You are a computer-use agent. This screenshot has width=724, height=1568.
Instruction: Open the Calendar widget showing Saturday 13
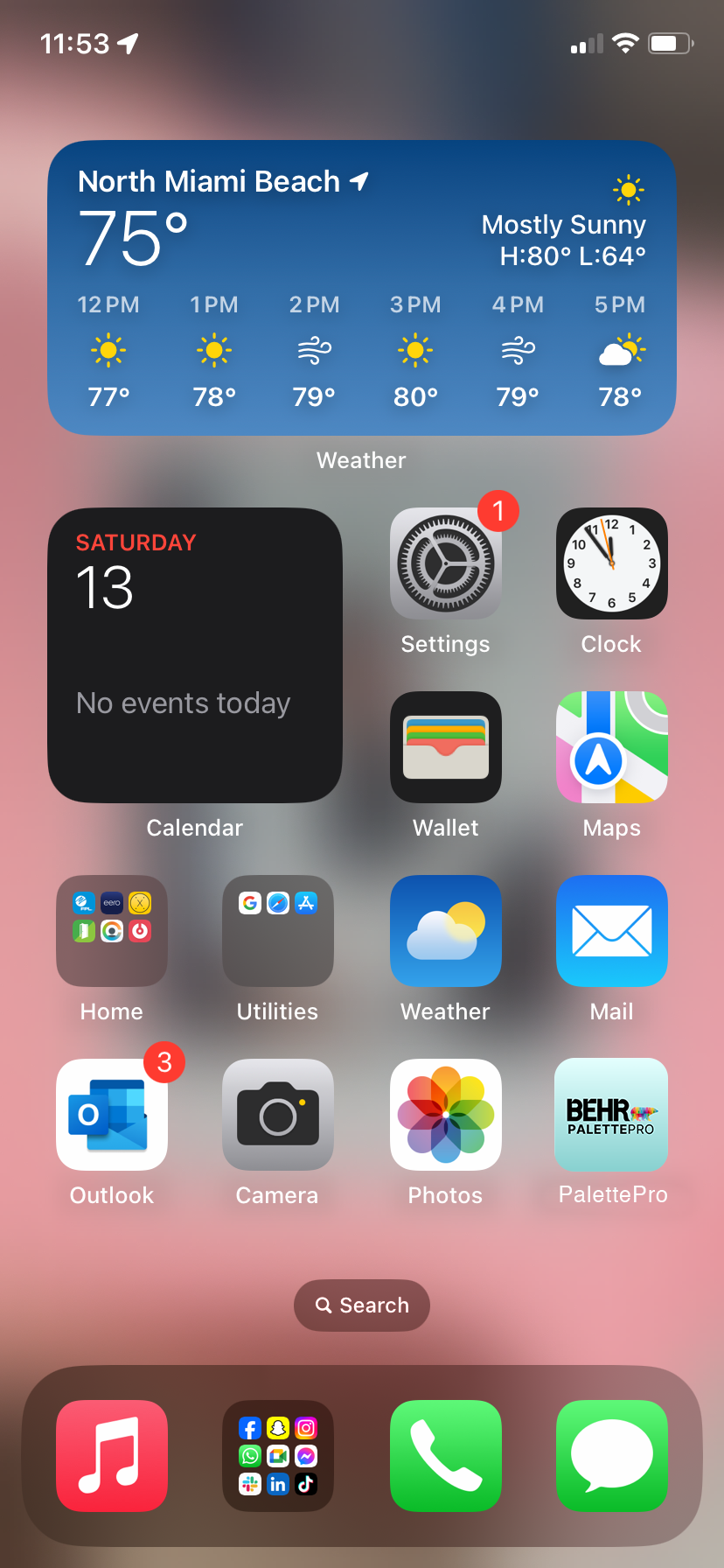[195, 655]
